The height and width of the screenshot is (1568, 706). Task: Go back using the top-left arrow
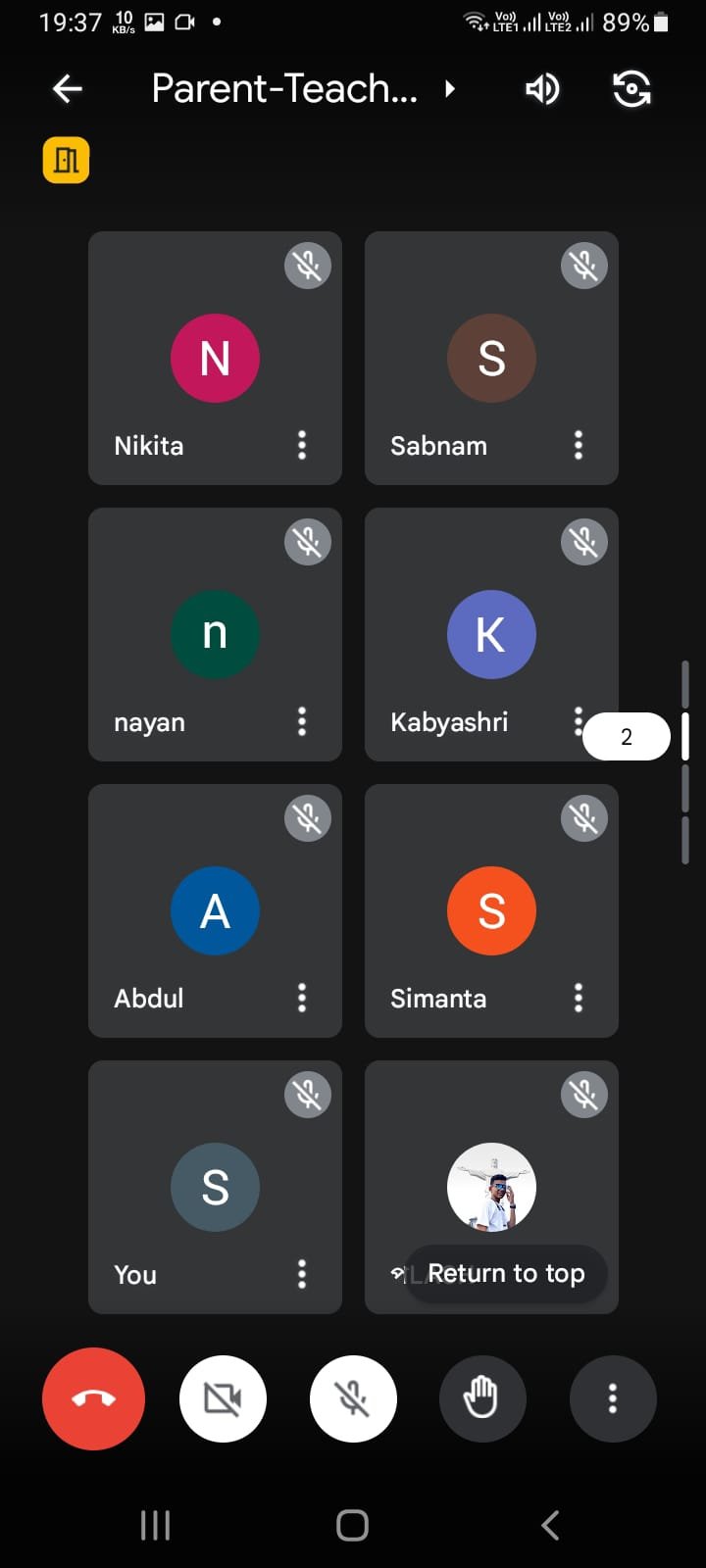(x=67, y=89)
